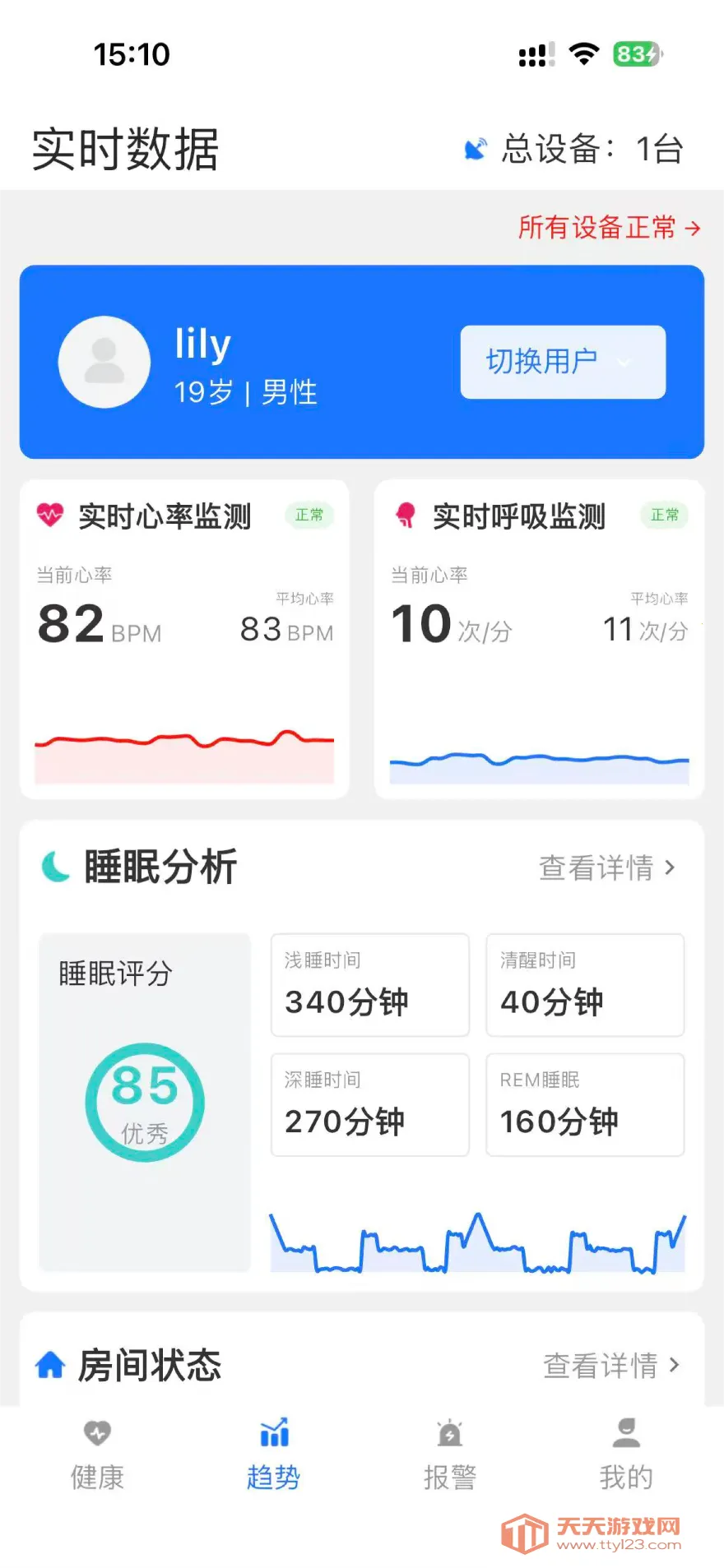The height and width of the screenshot is (1568, 724).
Task: Toggle the 正常 status badge on heart rate card
Action: point(309,515)
